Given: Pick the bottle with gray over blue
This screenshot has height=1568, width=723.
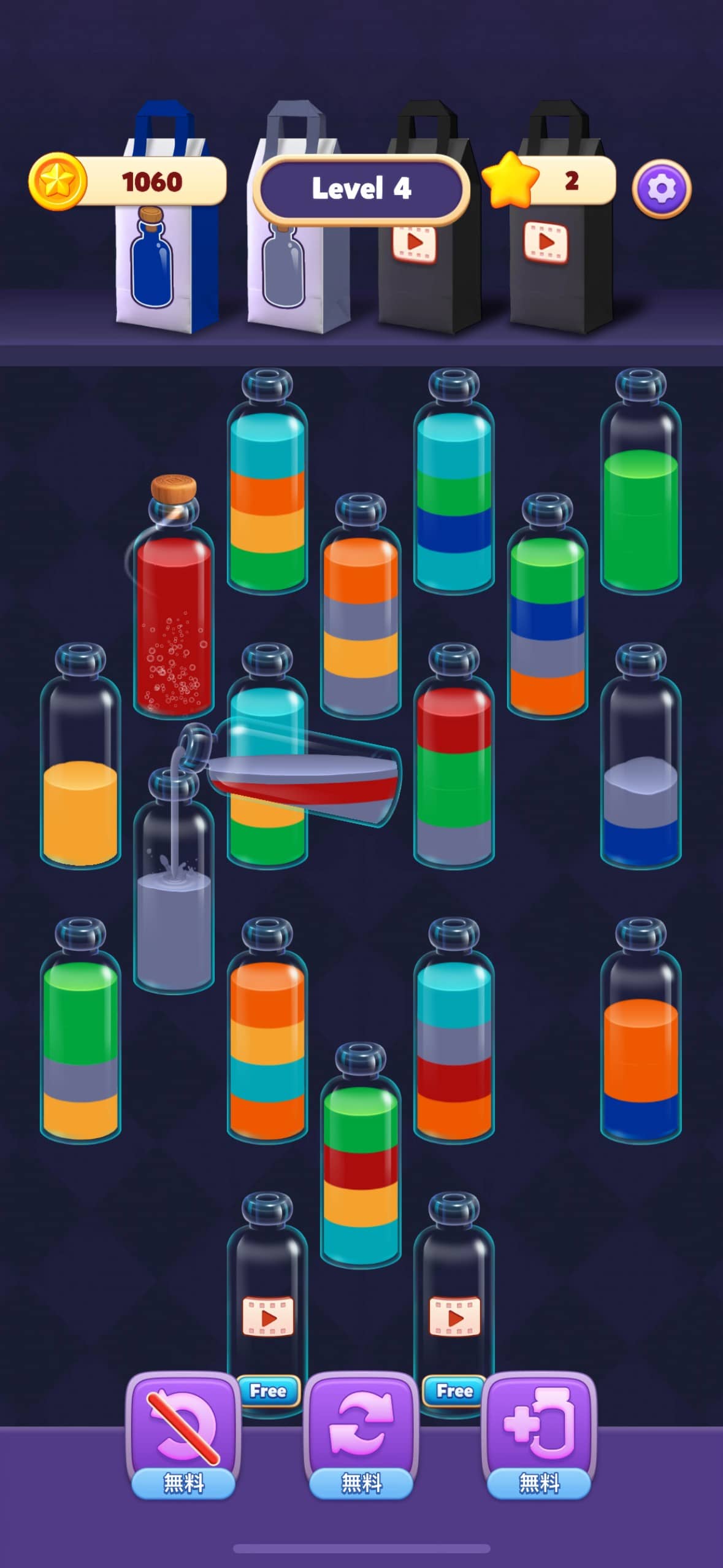Looking at the screenshot, I should (640, 755).
